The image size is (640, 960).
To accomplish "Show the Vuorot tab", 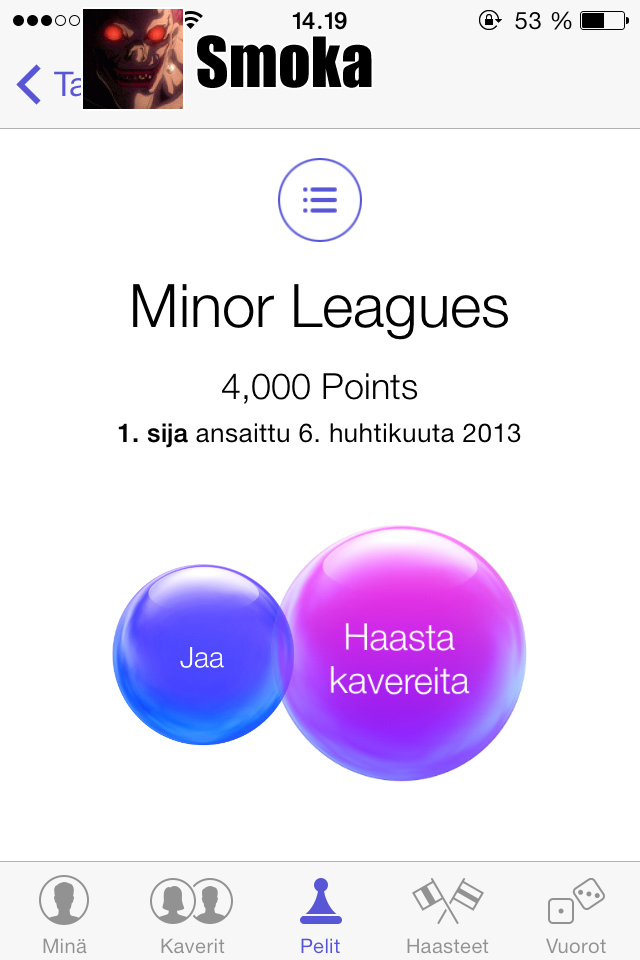I will [x=576, y=912].
